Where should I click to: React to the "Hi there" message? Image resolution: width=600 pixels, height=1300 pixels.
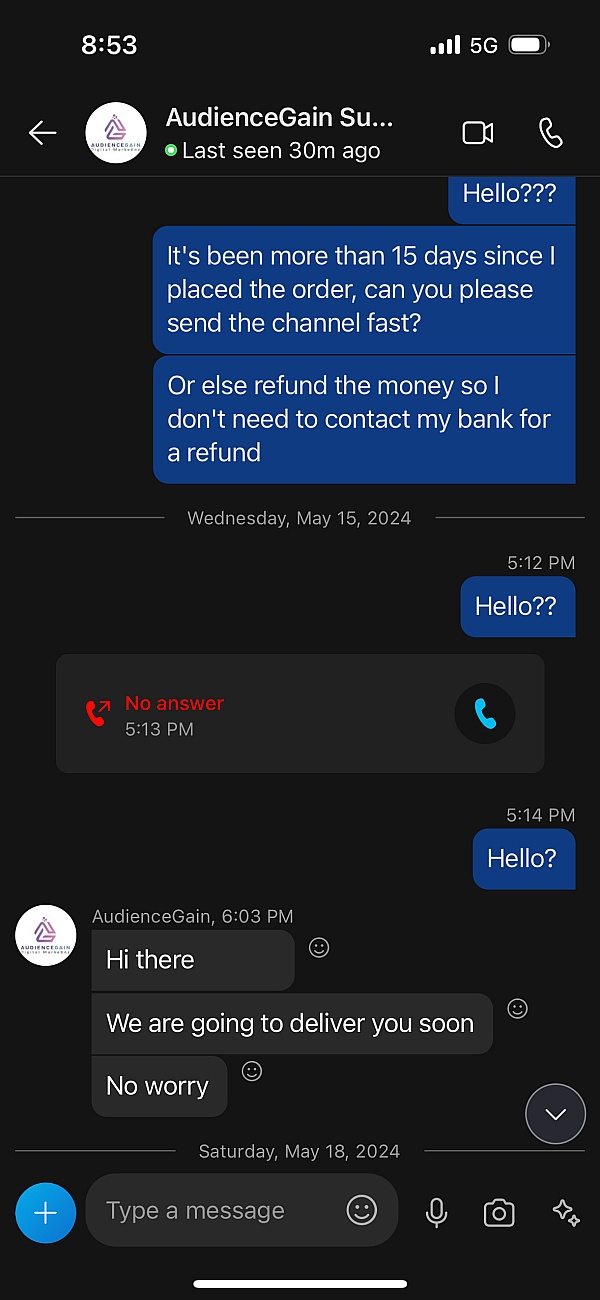point(319,947)
